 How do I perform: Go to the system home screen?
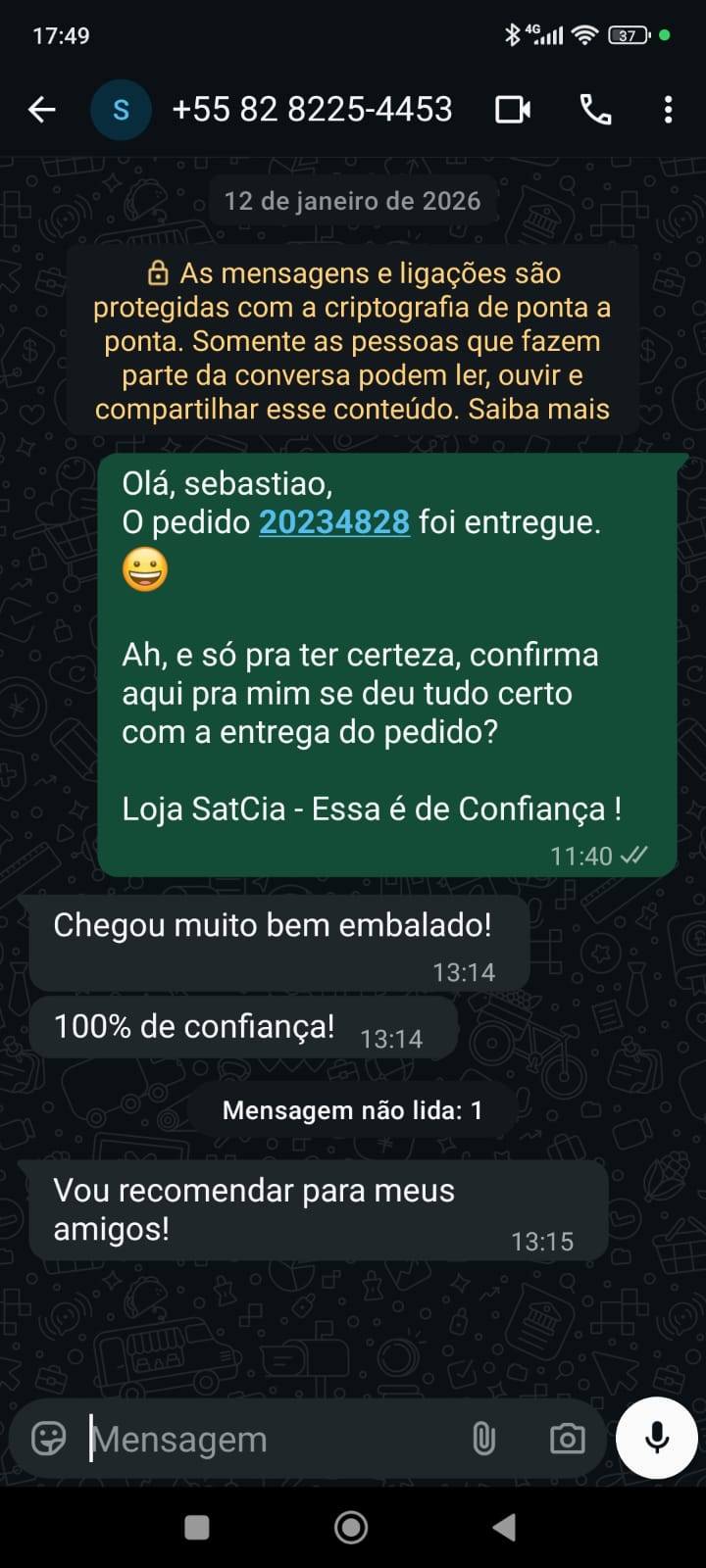click(x=351, y=1527)
